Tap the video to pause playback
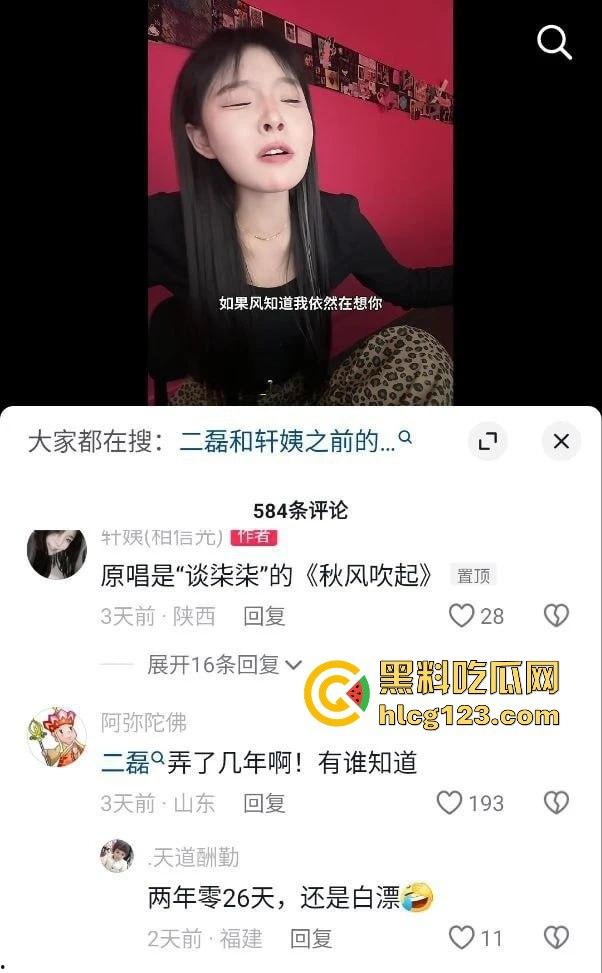Image resolution: width=602 pixels, height=973 pixels. coord(300,200)
